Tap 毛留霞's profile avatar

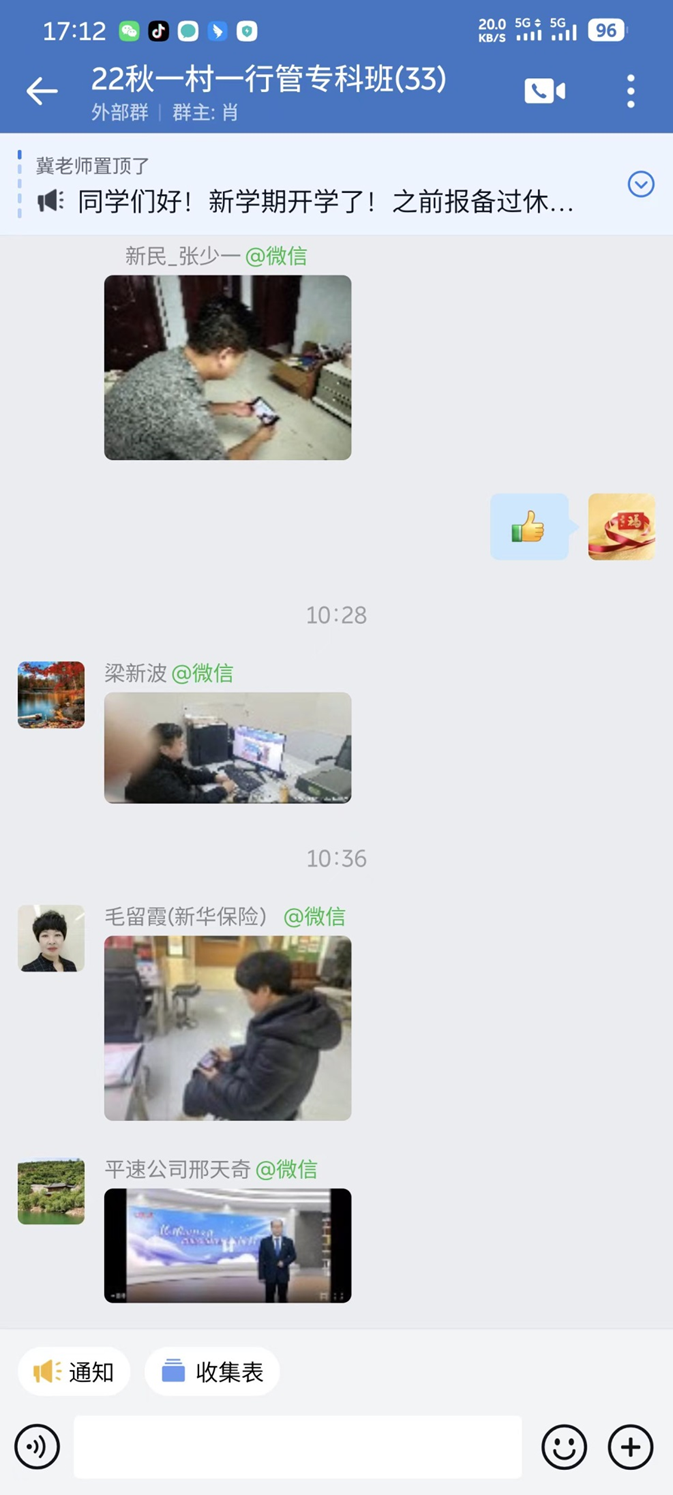pyautogui.click(x=51, y=938)
